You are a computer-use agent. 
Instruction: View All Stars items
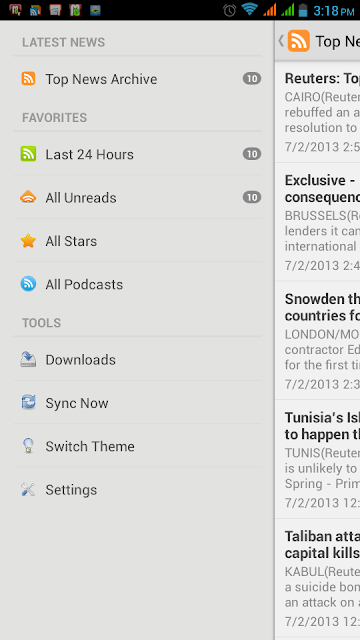coord(137,241)
